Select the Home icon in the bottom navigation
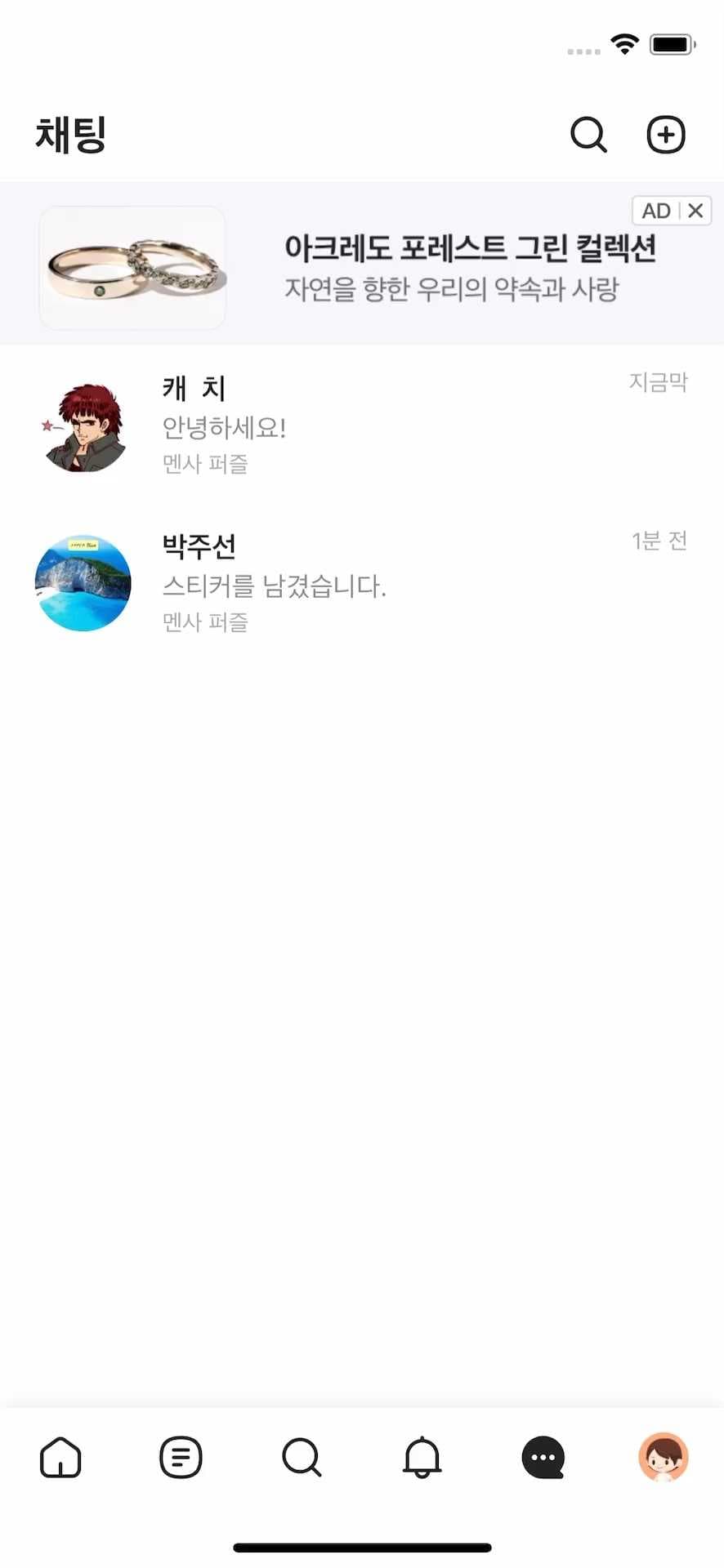724x1568 pixels. click(60, 1459)
